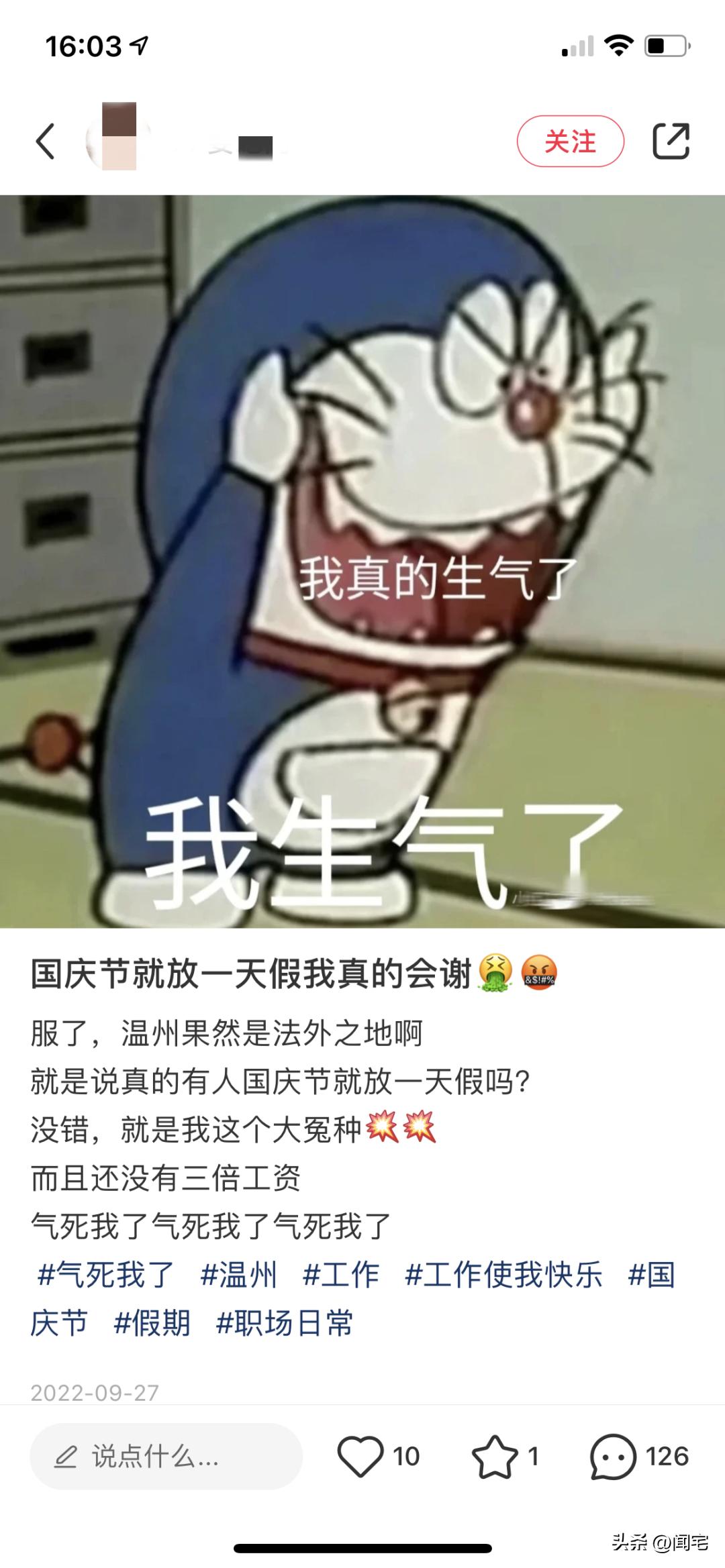Open the #温州 hashtag
Viewport: 725px width, 1568px height.
click(238, 1275)
